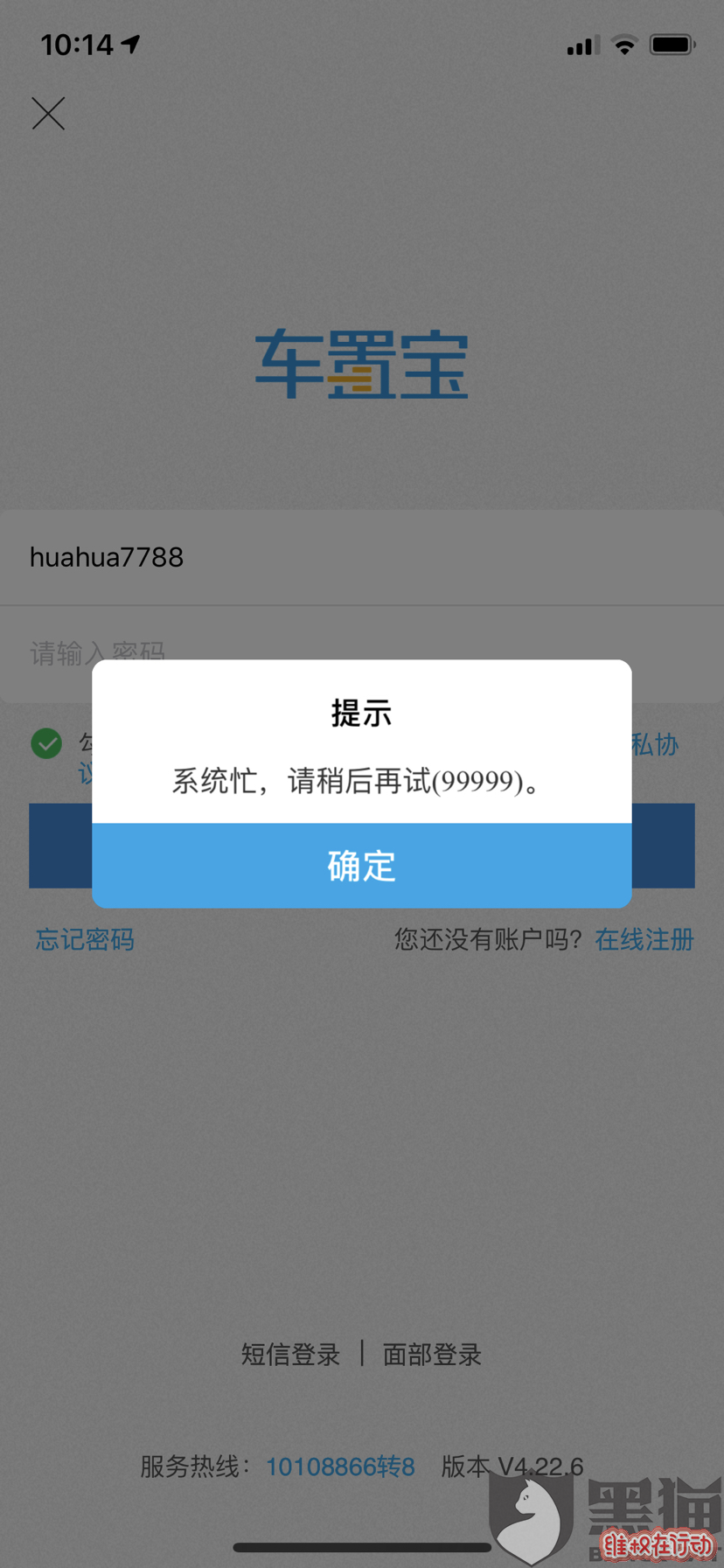Switch to 面部登录

432,1355
